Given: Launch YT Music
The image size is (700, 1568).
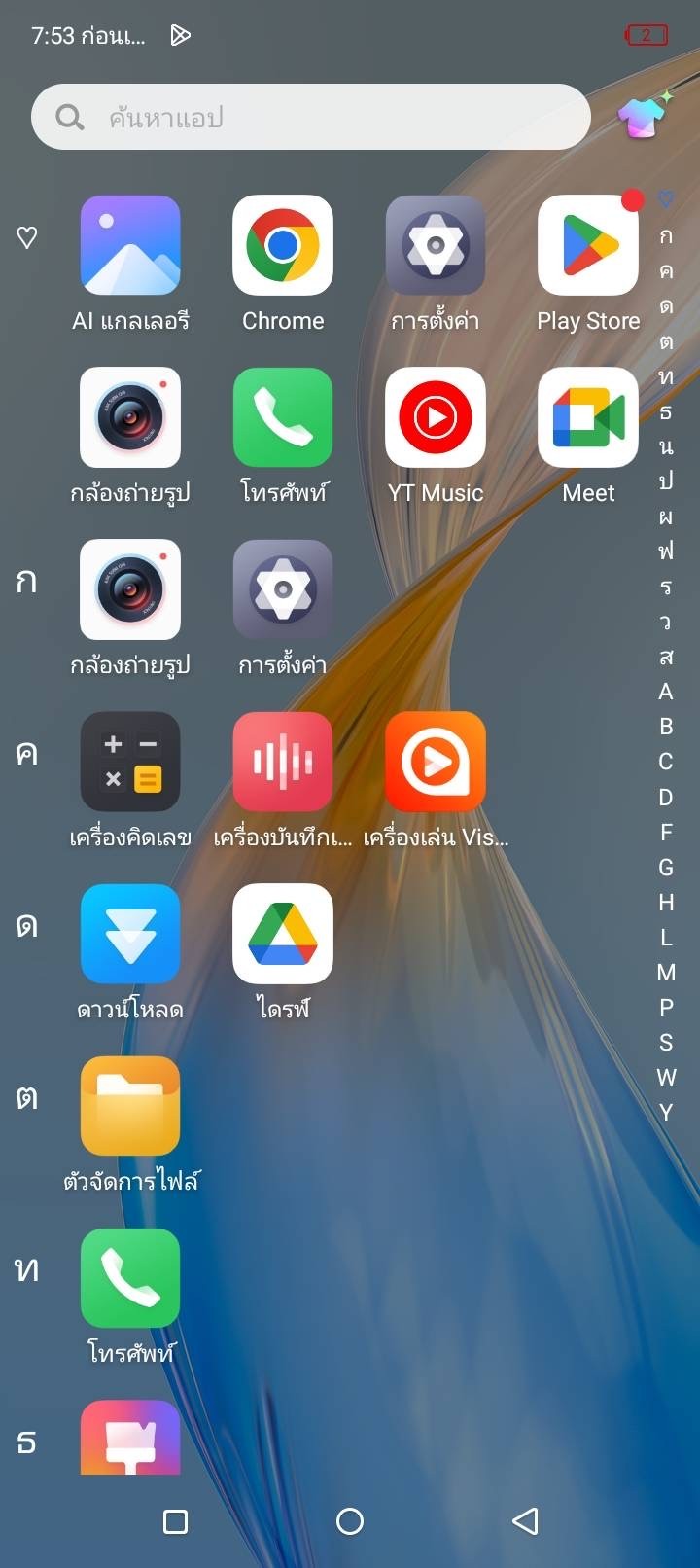Looking at the screenshot, I should [436, 418].
